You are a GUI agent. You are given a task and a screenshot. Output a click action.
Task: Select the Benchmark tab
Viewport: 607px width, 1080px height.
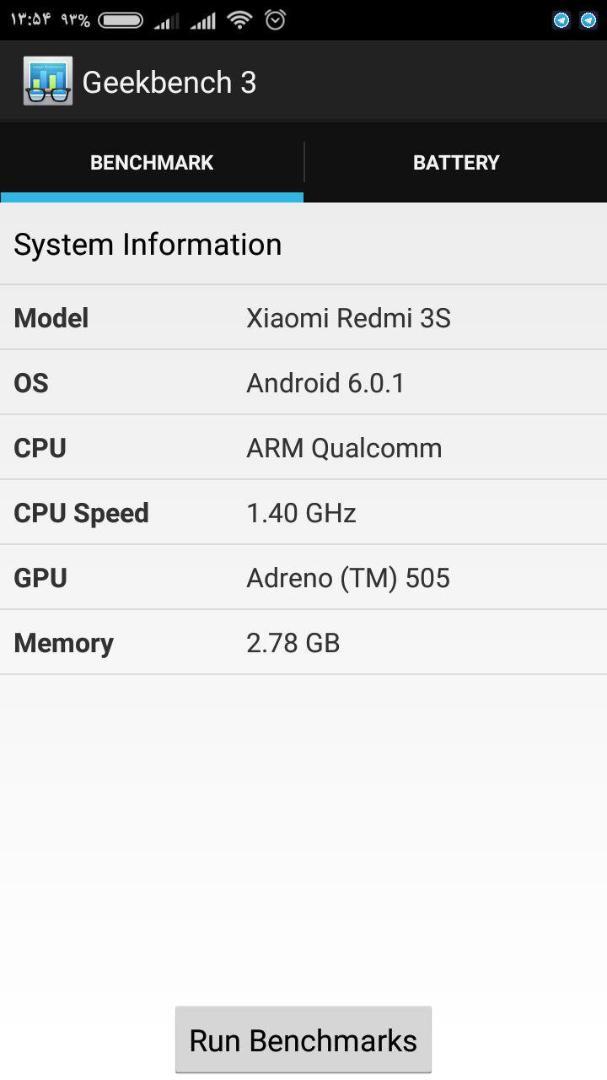[x=152, y=163]
